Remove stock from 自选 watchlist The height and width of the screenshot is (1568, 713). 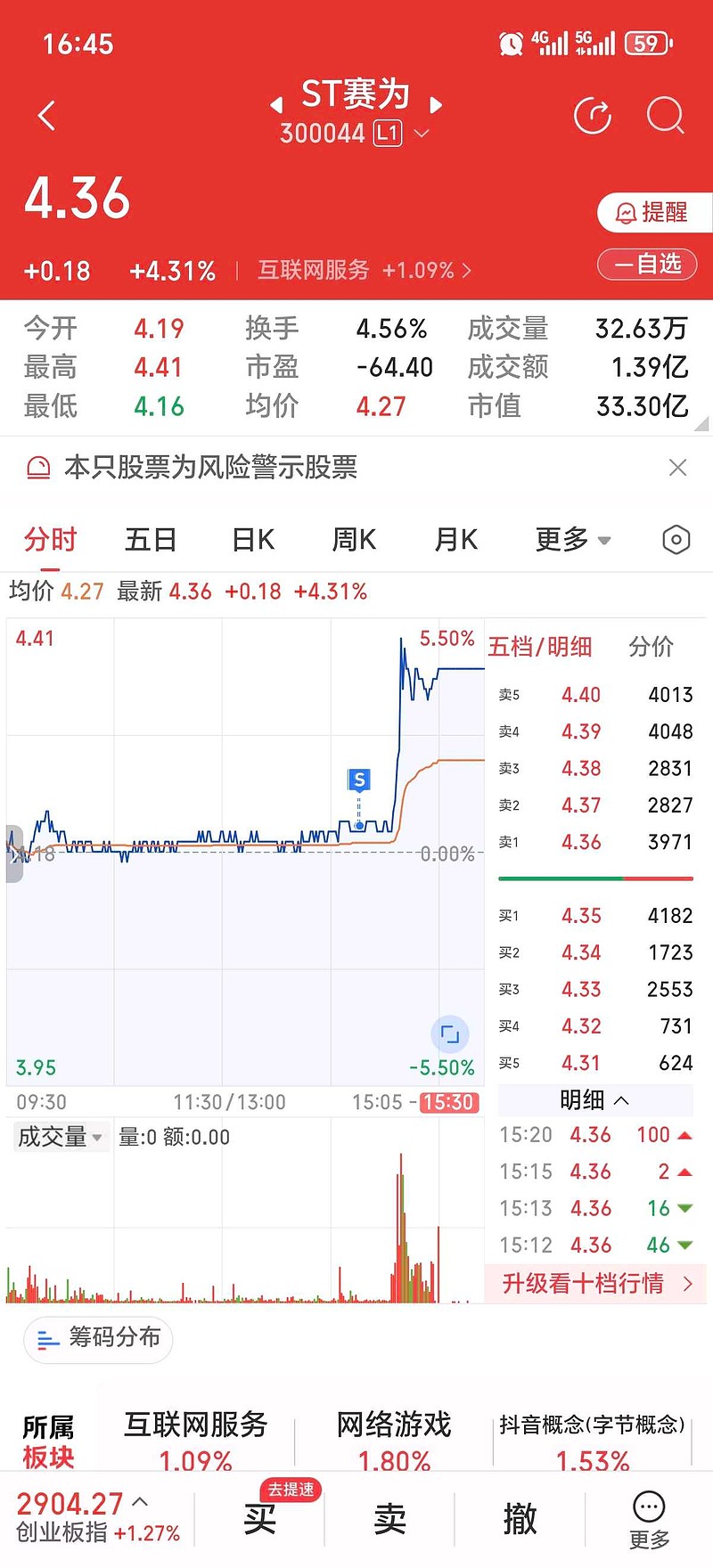pos(648,264)
